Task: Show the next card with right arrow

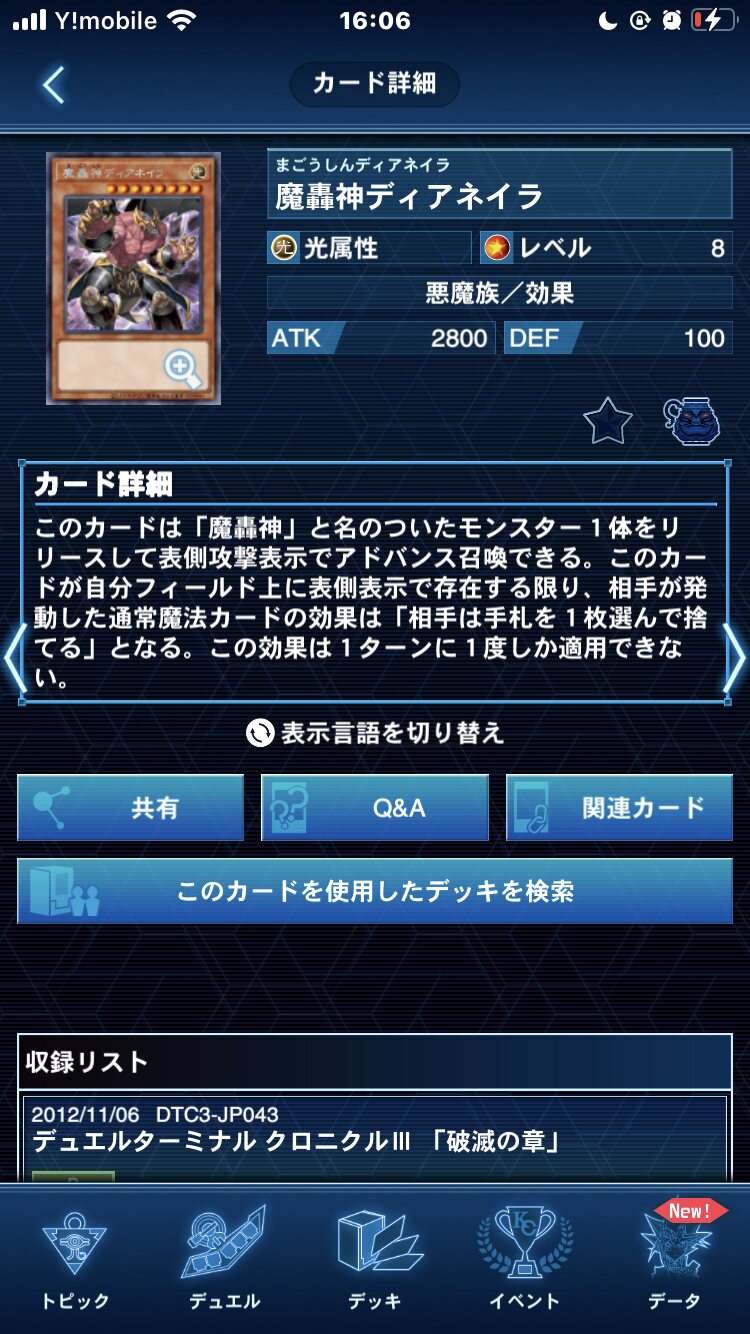Action: point(736,658)
